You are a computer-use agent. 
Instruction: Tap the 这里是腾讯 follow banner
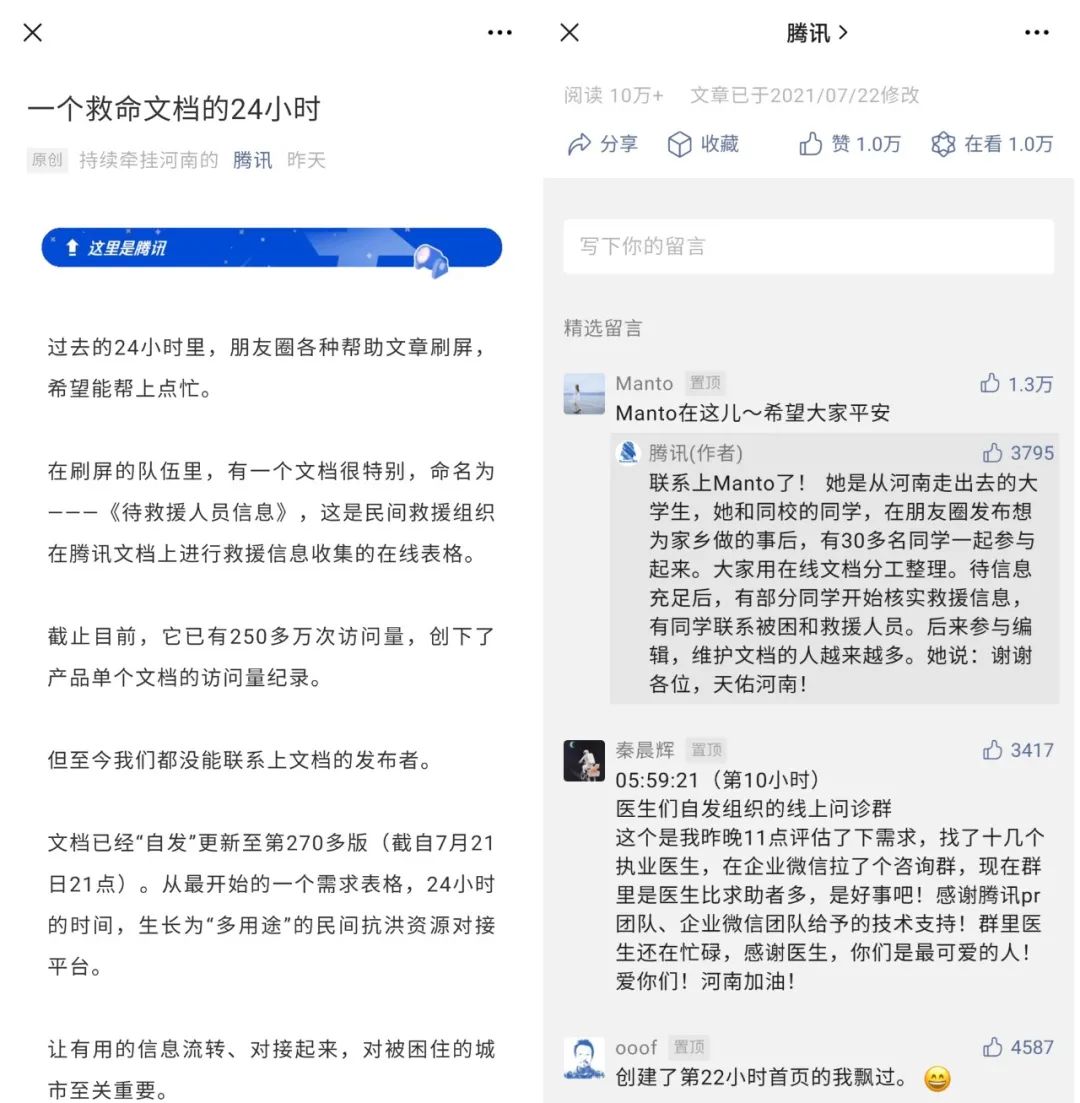(x=271, y=248)
